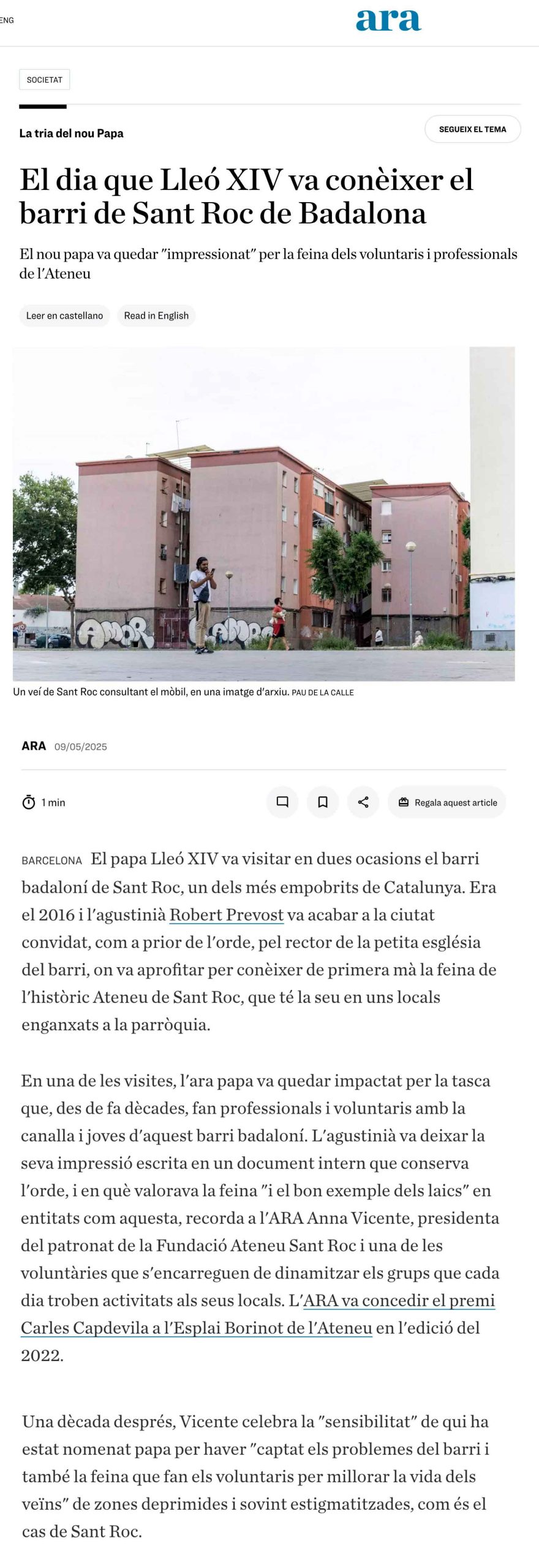
Task: Tap the Segueix el tema button
Action: click(x=472, y=129)
